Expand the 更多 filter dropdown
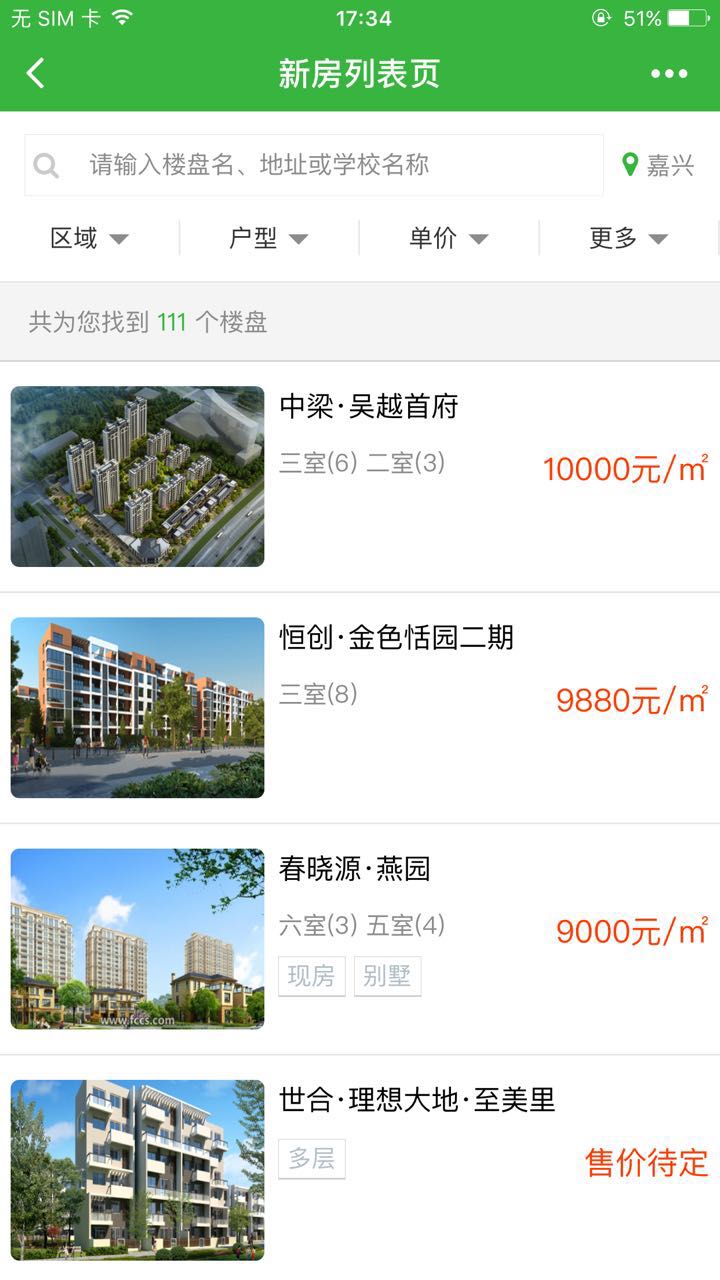 (x=628, y=238)
